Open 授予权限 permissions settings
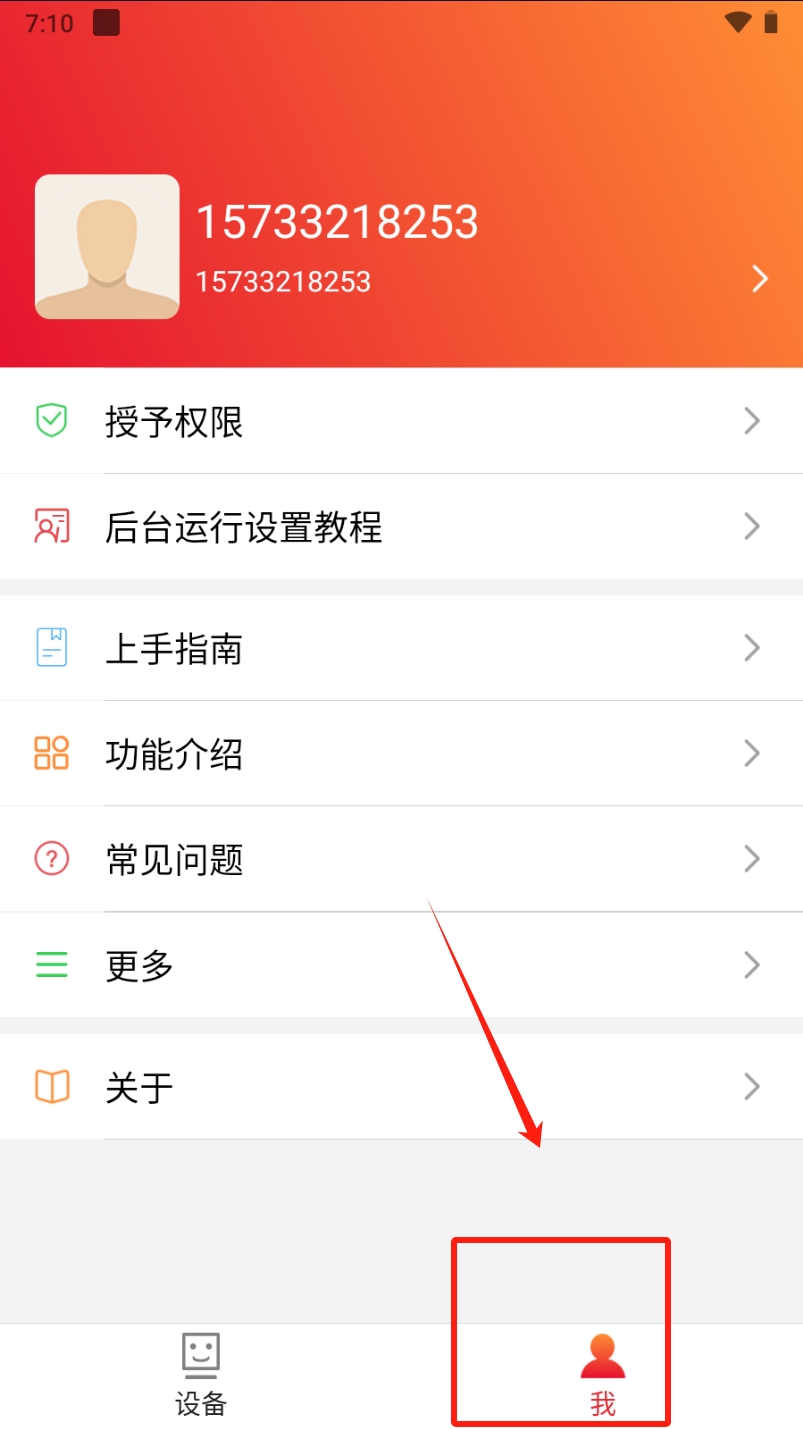Image resolution: width=803 pixels, height=1429 pixels. [401, 421]
